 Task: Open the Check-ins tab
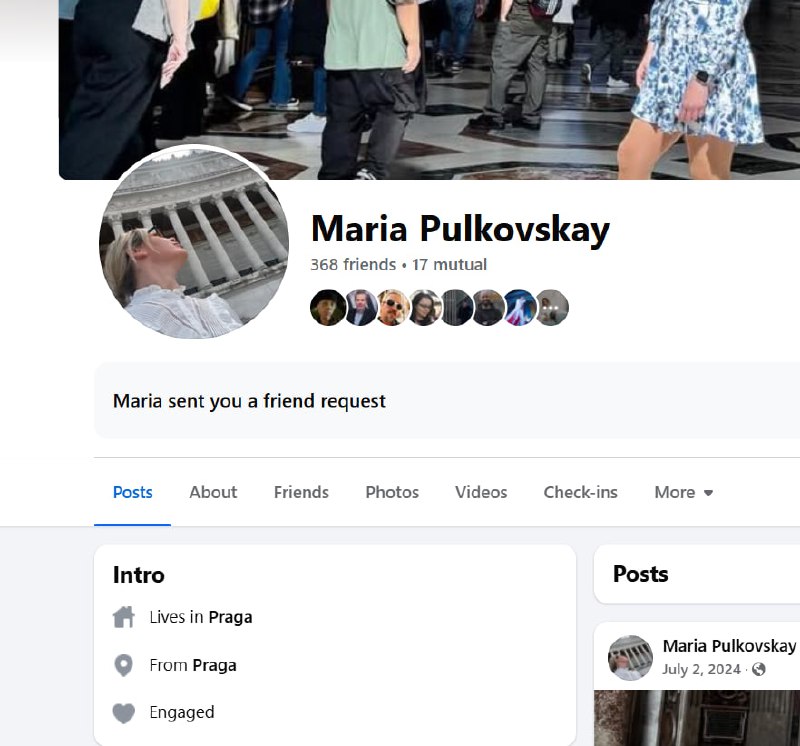(580, 492)
